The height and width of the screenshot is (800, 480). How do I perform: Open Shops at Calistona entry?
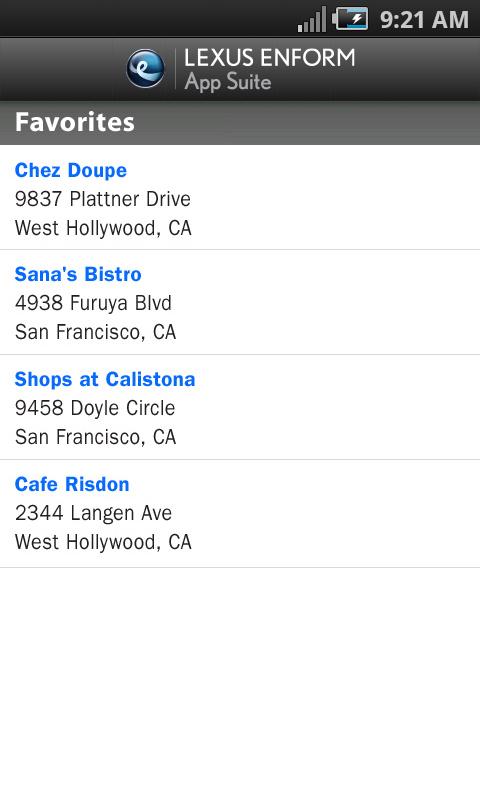(240, 407)
